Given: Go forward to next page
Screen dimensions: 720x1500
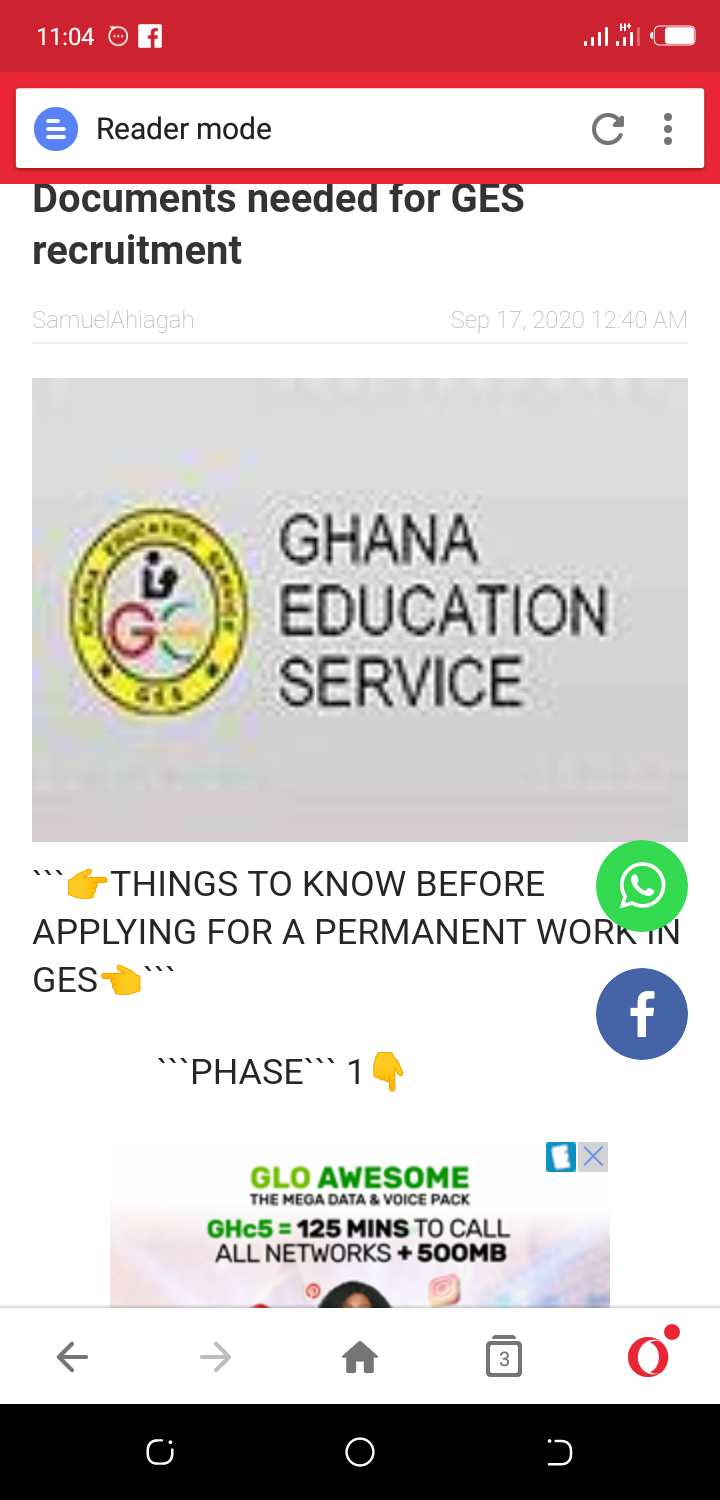Looking at the screenshot, I should point(215,1357).
